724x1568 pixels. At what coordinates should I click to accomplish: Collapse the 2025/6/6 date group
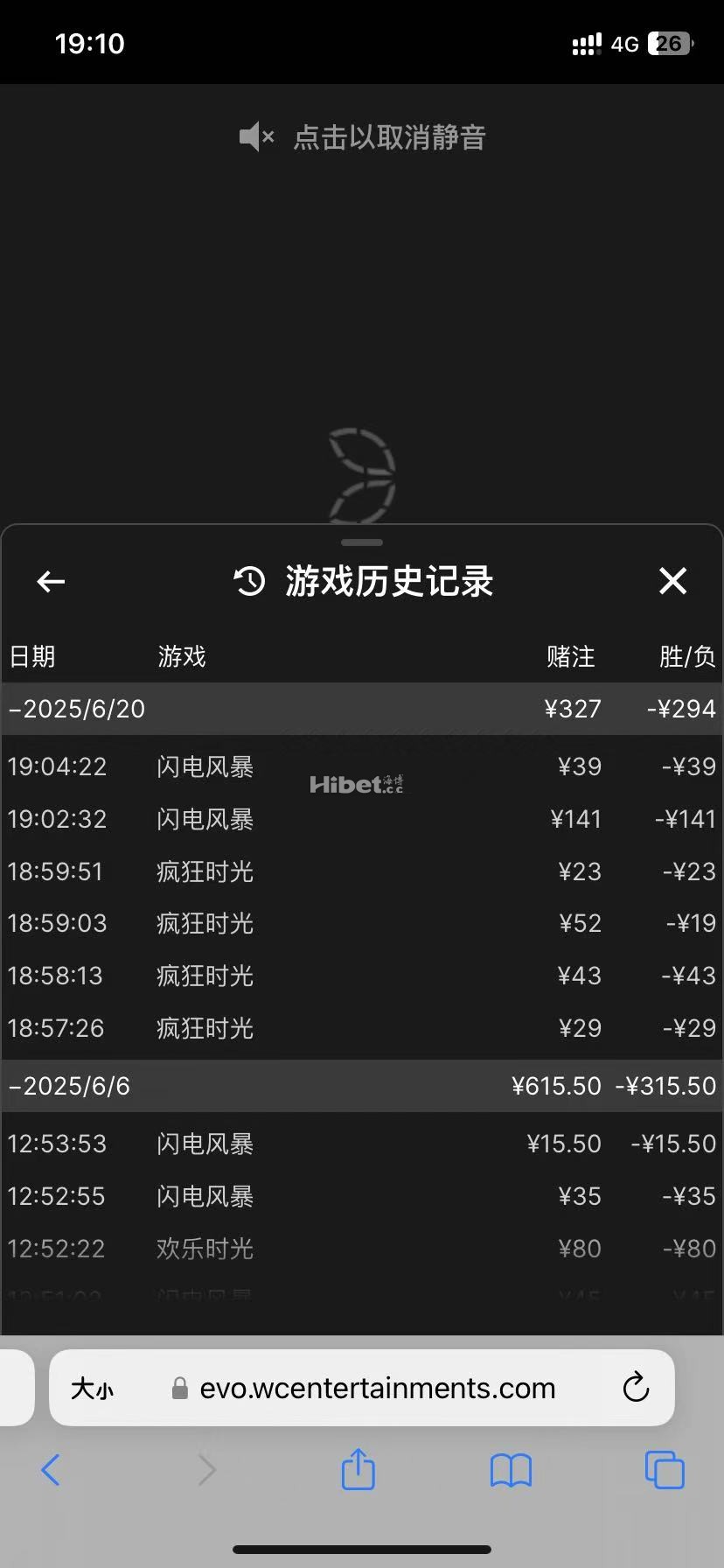[x=70, y=1086]
